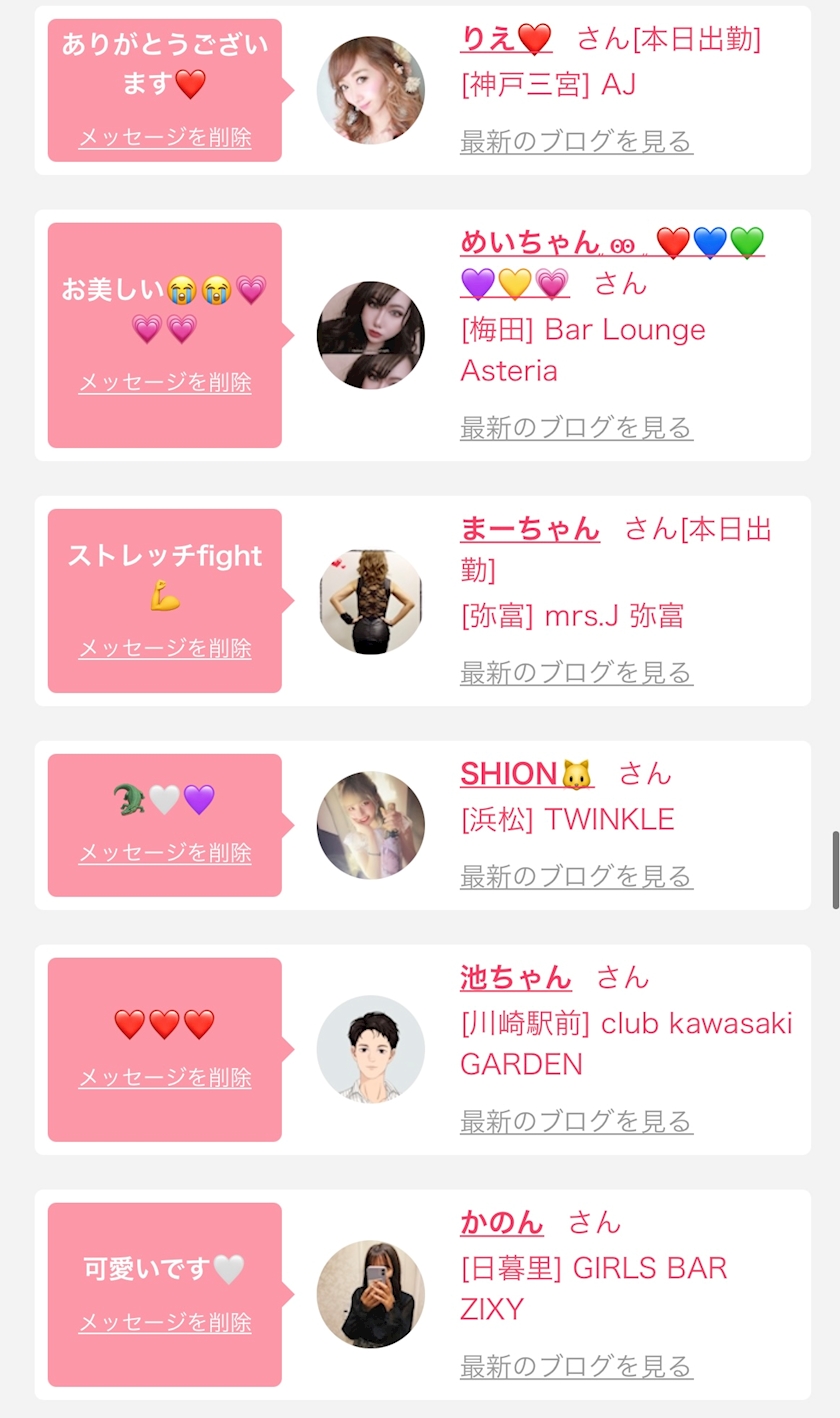This screenshot has width=840, height=1418.
Task: Delete the message sent to SHION
Action: pyautogui.click(x=165, y=852)
